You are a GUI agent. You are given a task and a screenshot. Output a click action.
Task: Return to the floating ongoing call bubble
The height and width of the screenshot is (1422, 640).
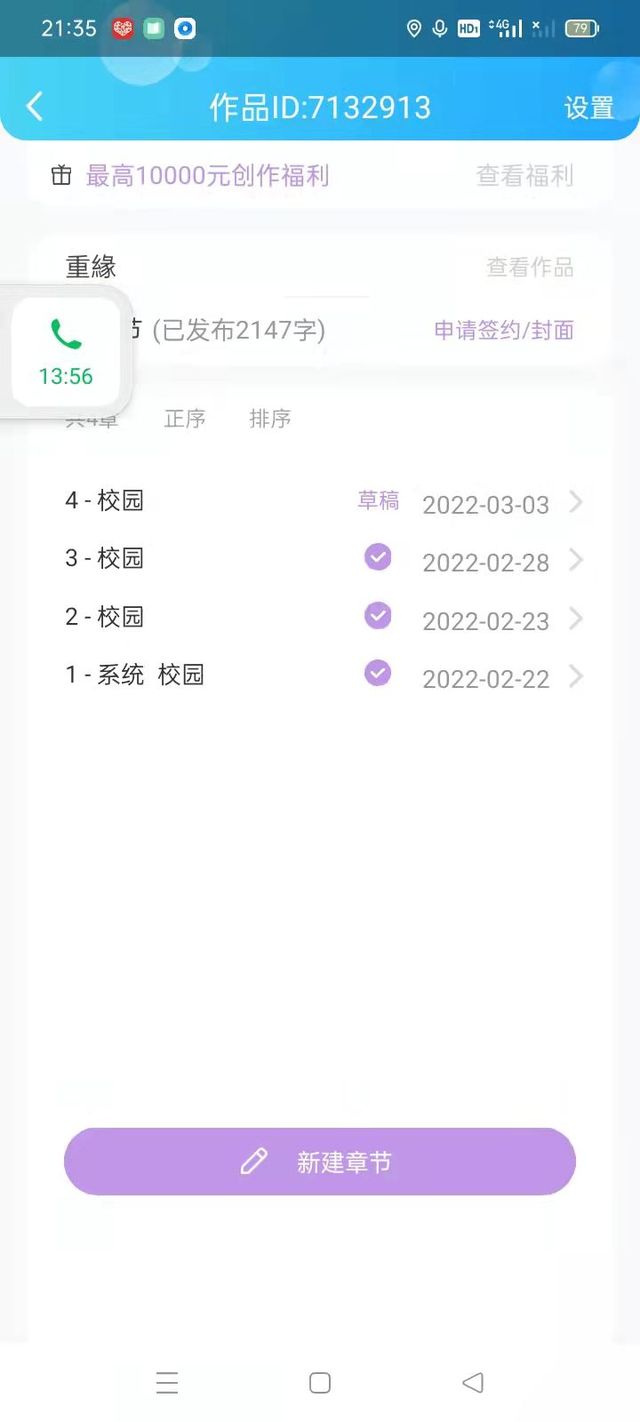coord(66,352)
